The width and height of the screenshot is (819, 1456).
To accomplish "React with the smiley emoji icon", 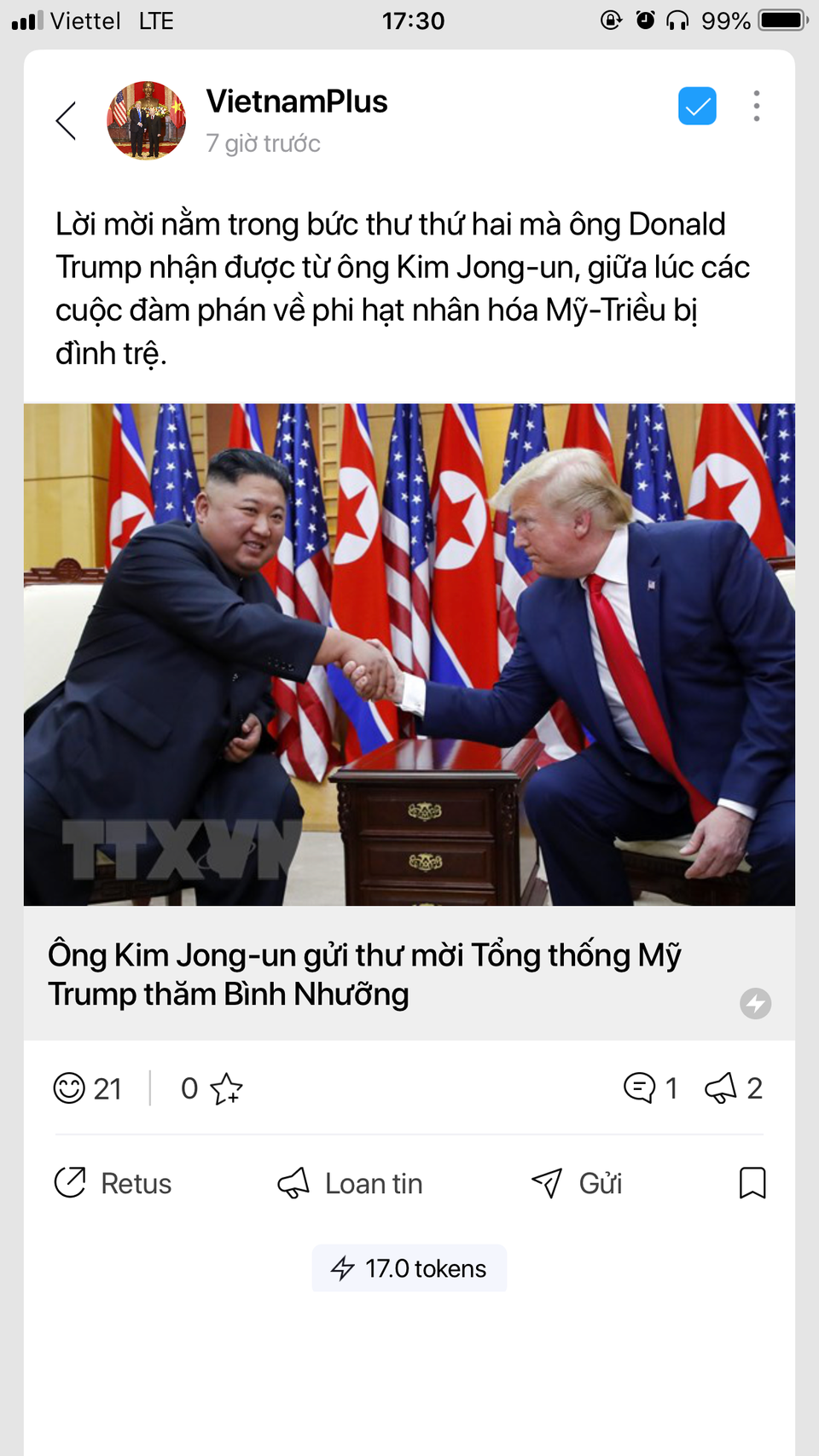I will [x=69, y=1088].
